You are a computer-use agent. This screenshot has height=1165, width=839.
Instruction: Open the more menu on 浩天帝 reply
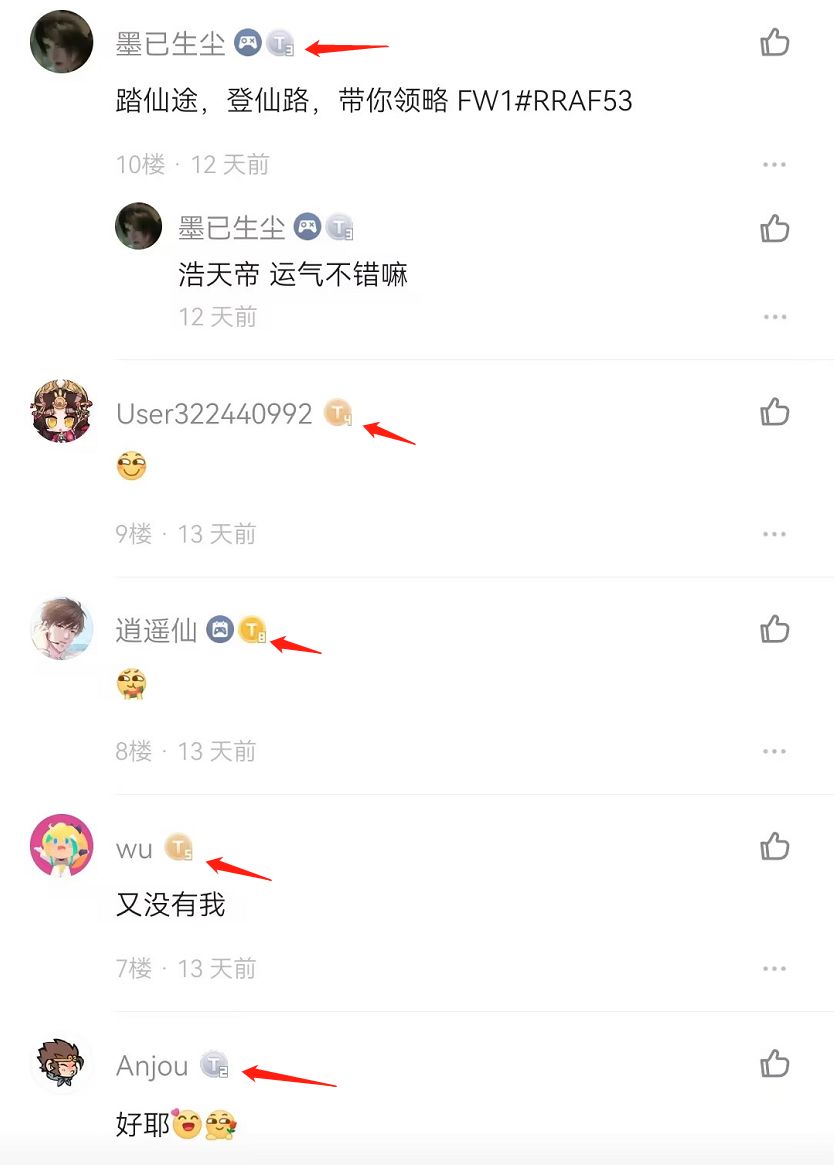(x=775, y=316)
